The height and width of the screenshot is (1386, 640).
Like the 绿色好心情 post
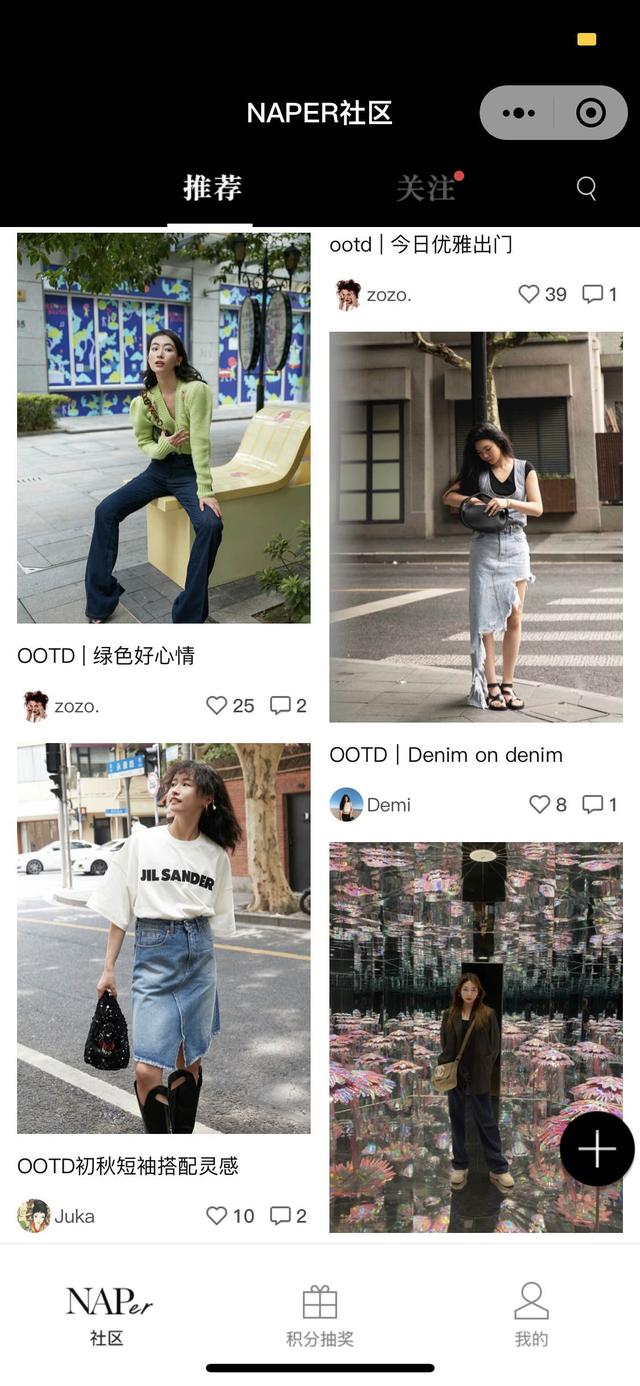[x=217, y=706]
